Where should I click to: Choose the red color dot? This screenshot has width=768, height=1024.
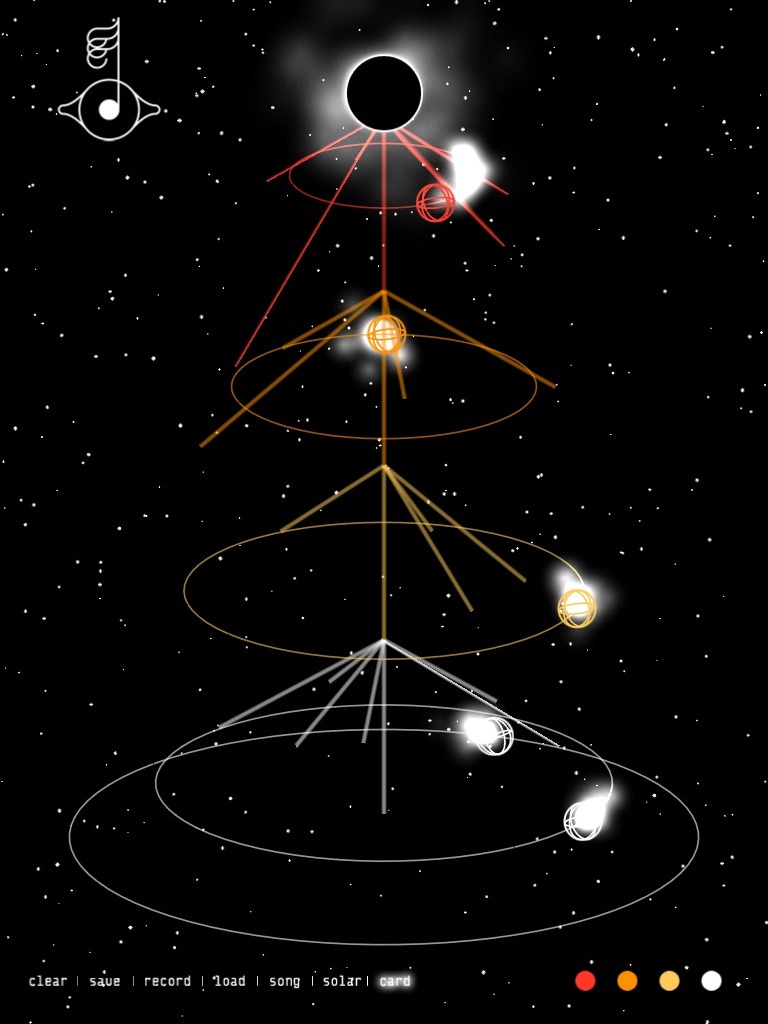pos(585,981)
